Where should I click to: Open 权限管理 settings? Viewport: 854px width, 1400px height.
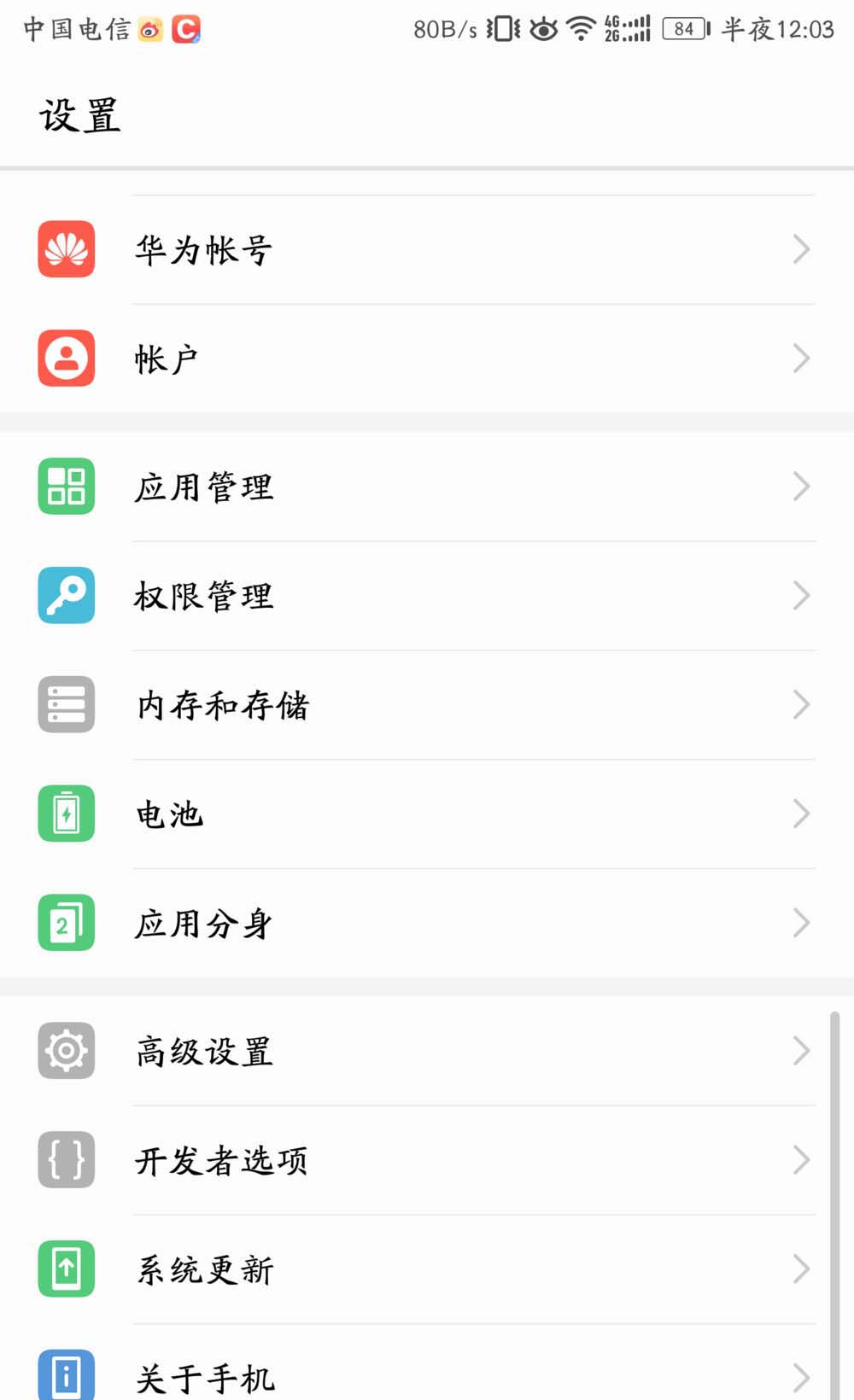click(x=427, y=596)
